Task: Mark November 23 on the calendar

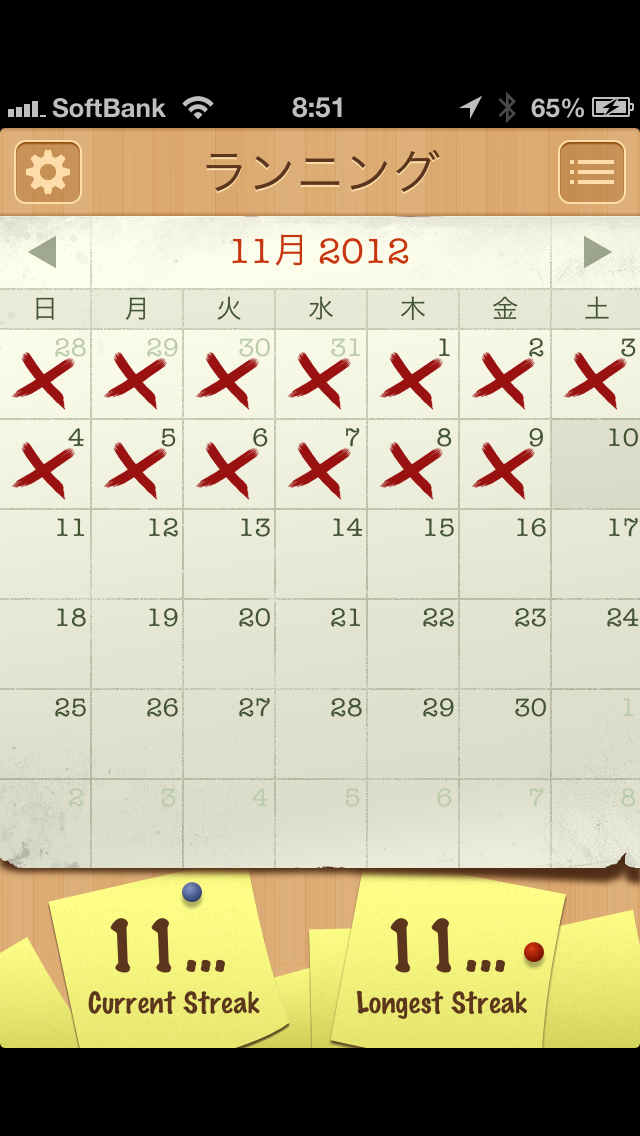Action: coord(505,645)
